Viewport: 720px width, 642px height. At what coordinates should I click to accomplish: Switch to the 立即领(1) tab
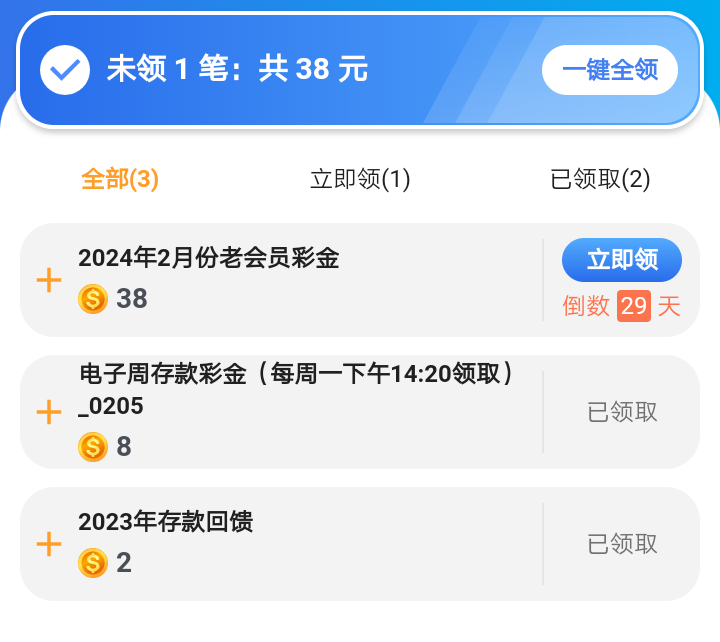coord(360,179)
